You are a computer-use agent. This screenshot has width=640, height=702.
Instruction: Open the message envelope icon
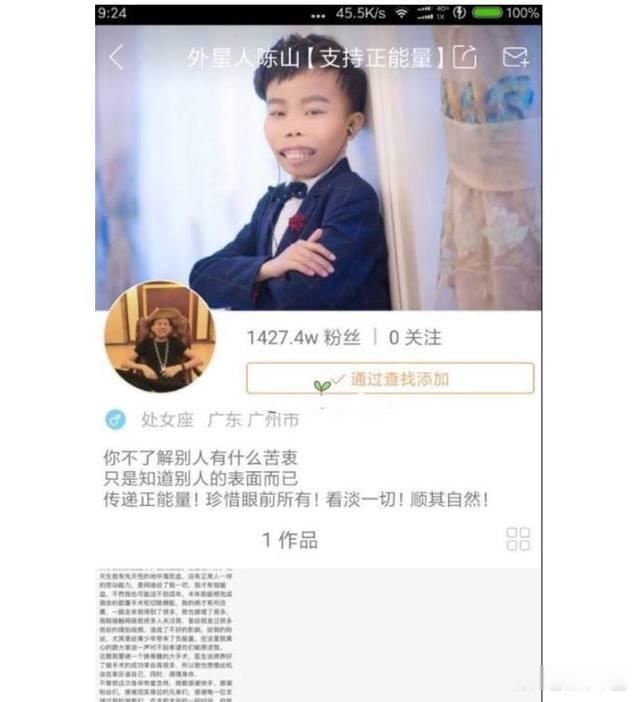coord(516,57)
